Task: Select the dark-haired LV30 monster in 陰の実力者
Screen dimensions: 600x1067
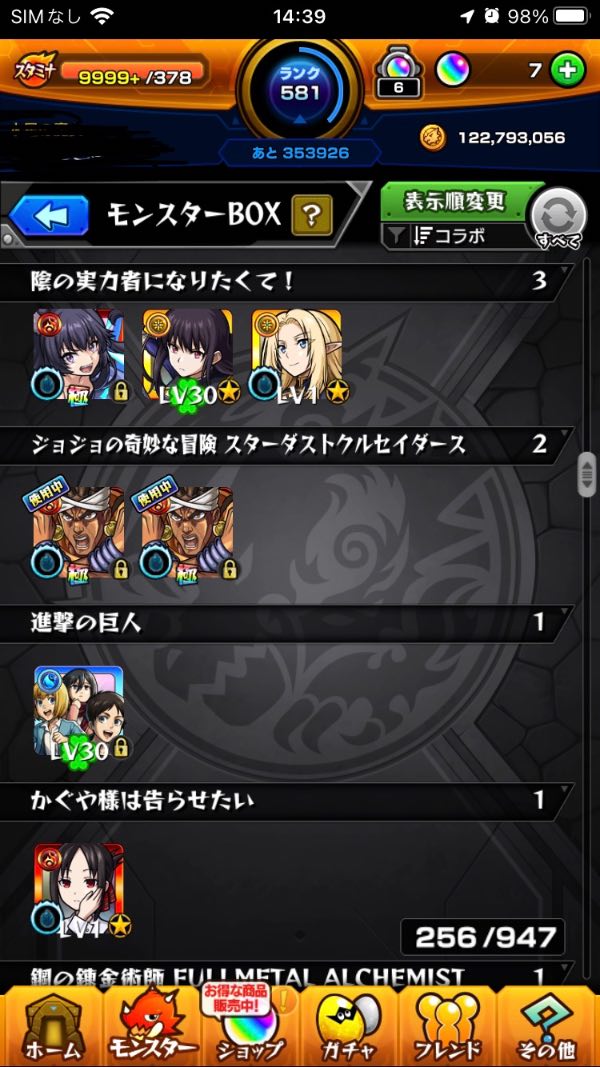Action: click(x=188, y=355)
